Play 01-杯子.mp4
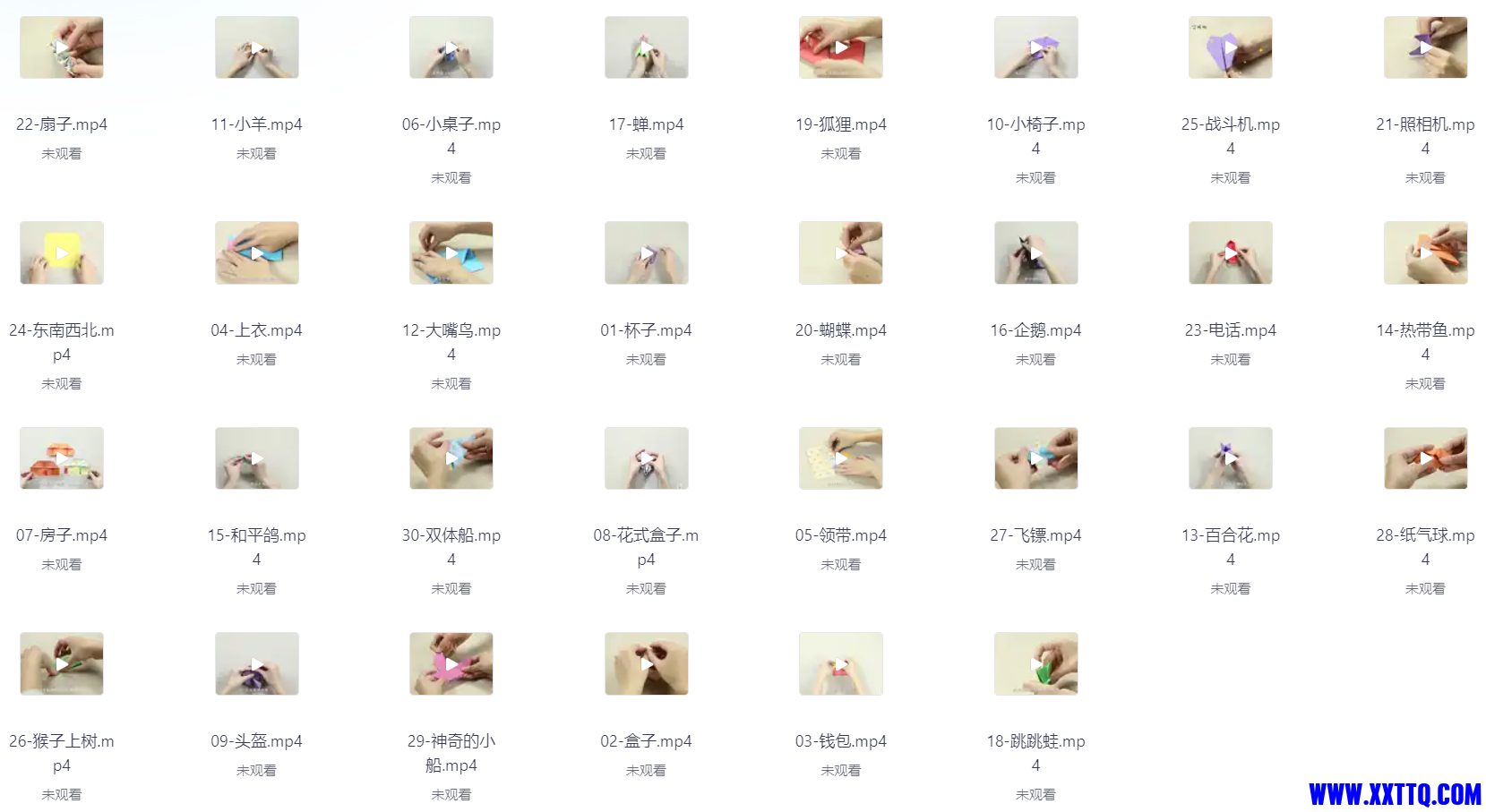The width and height of the screenshot is (1486, 812). 646,253
